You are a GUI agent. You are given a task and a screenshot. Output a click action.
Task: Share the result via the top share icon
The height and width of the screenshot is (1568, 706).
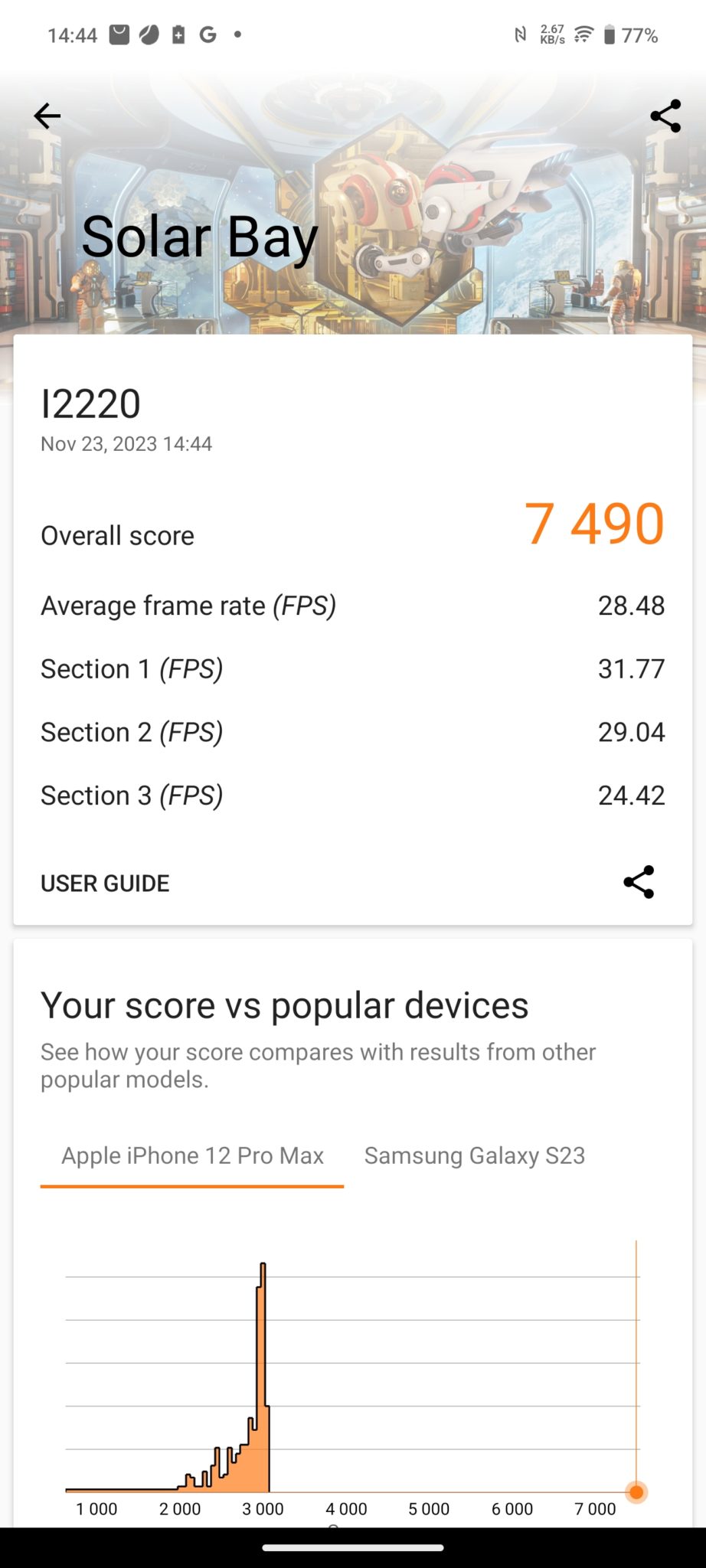pos(665,116)
